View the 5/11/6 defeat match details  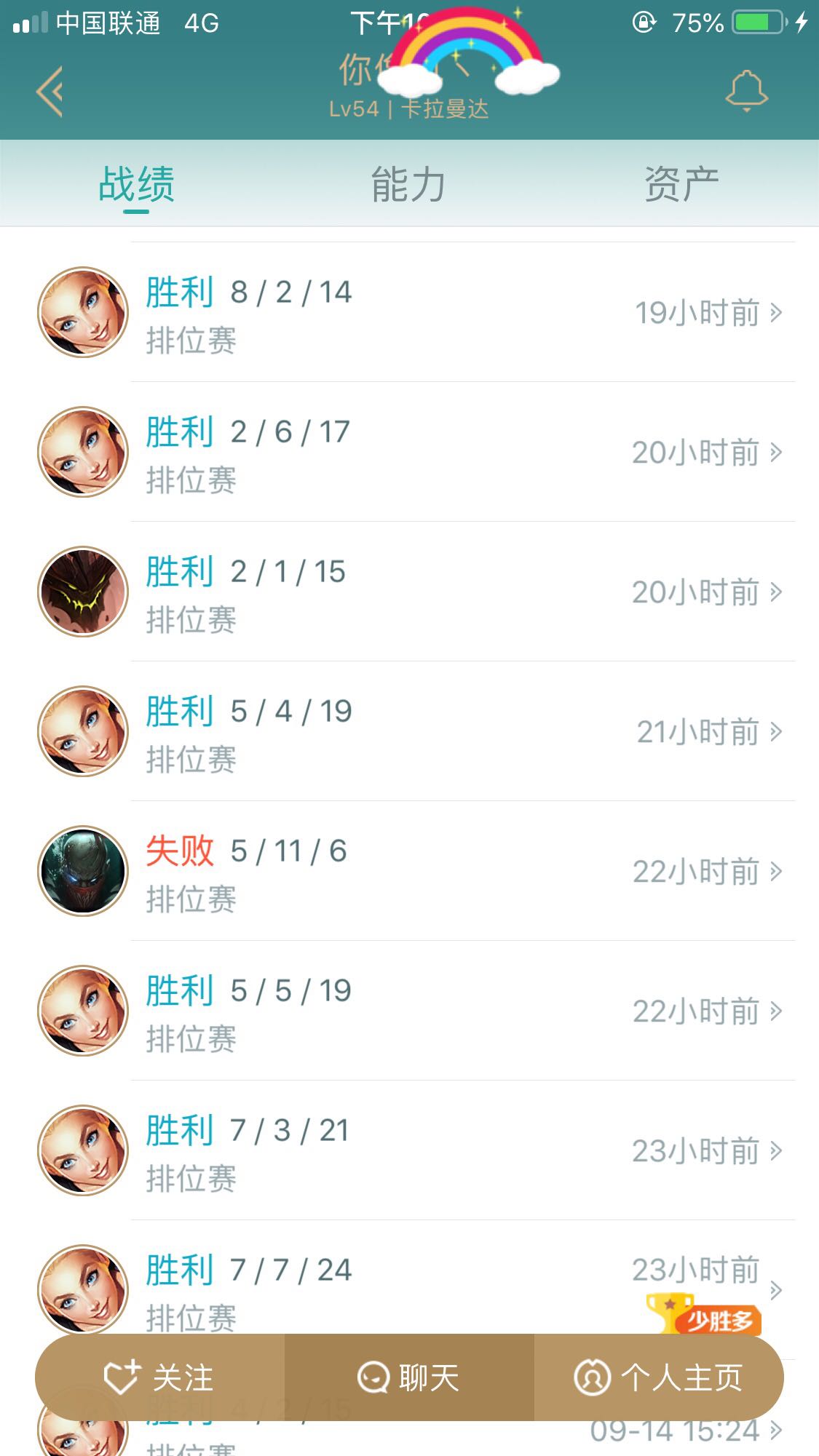437,872
